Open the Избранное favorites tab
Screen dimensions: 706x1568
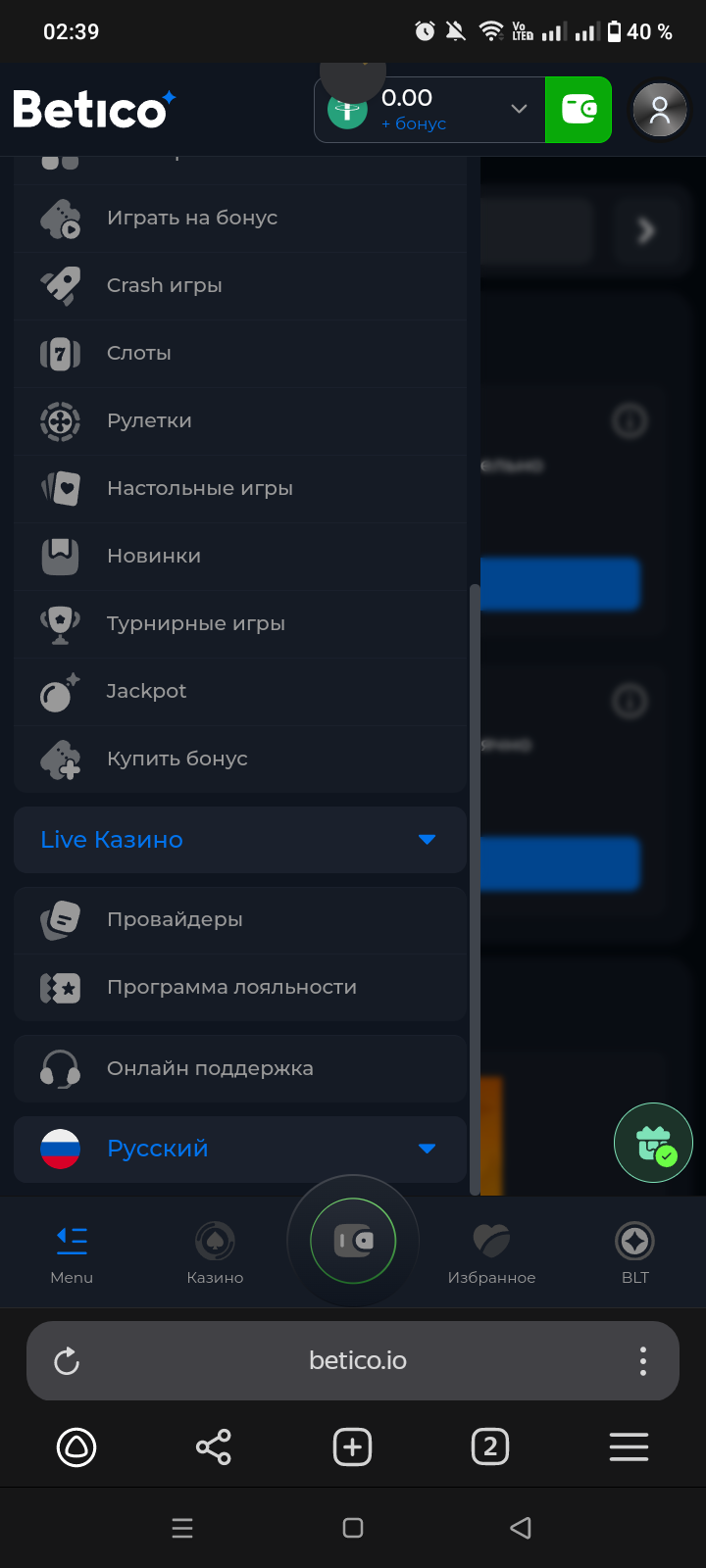pyautogui.click(x=491, y=1253)
